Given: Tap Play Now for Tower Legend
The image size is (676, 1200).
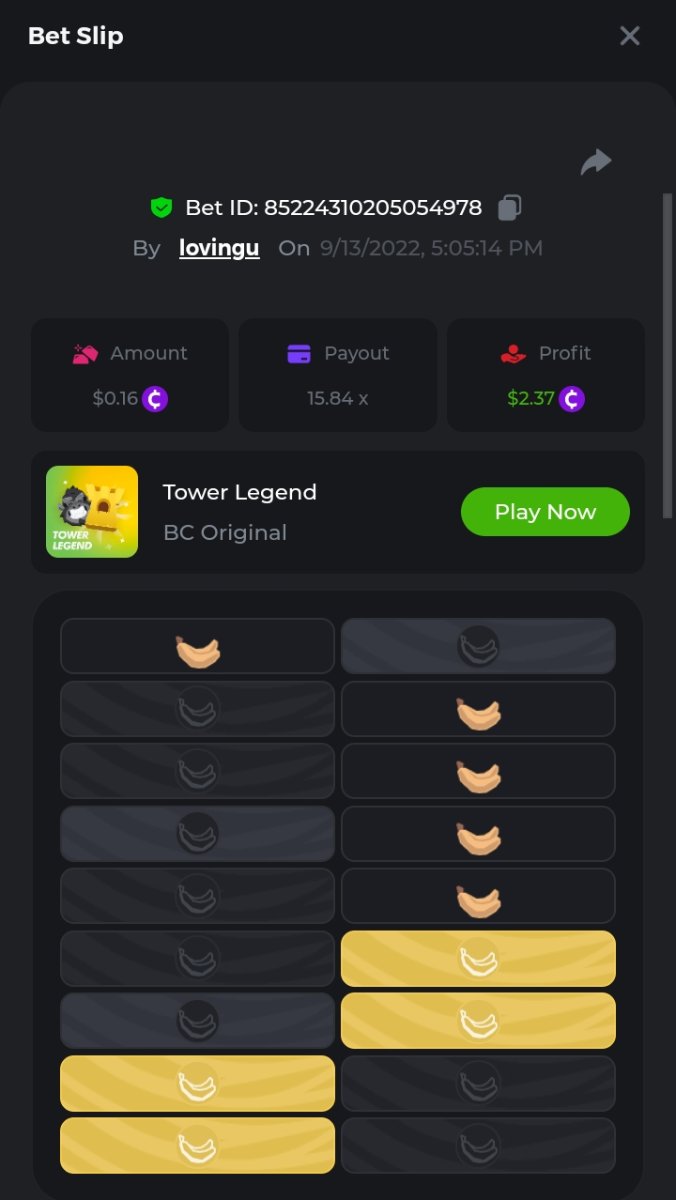Looking at the screenshot, I should tap(545, 512).
